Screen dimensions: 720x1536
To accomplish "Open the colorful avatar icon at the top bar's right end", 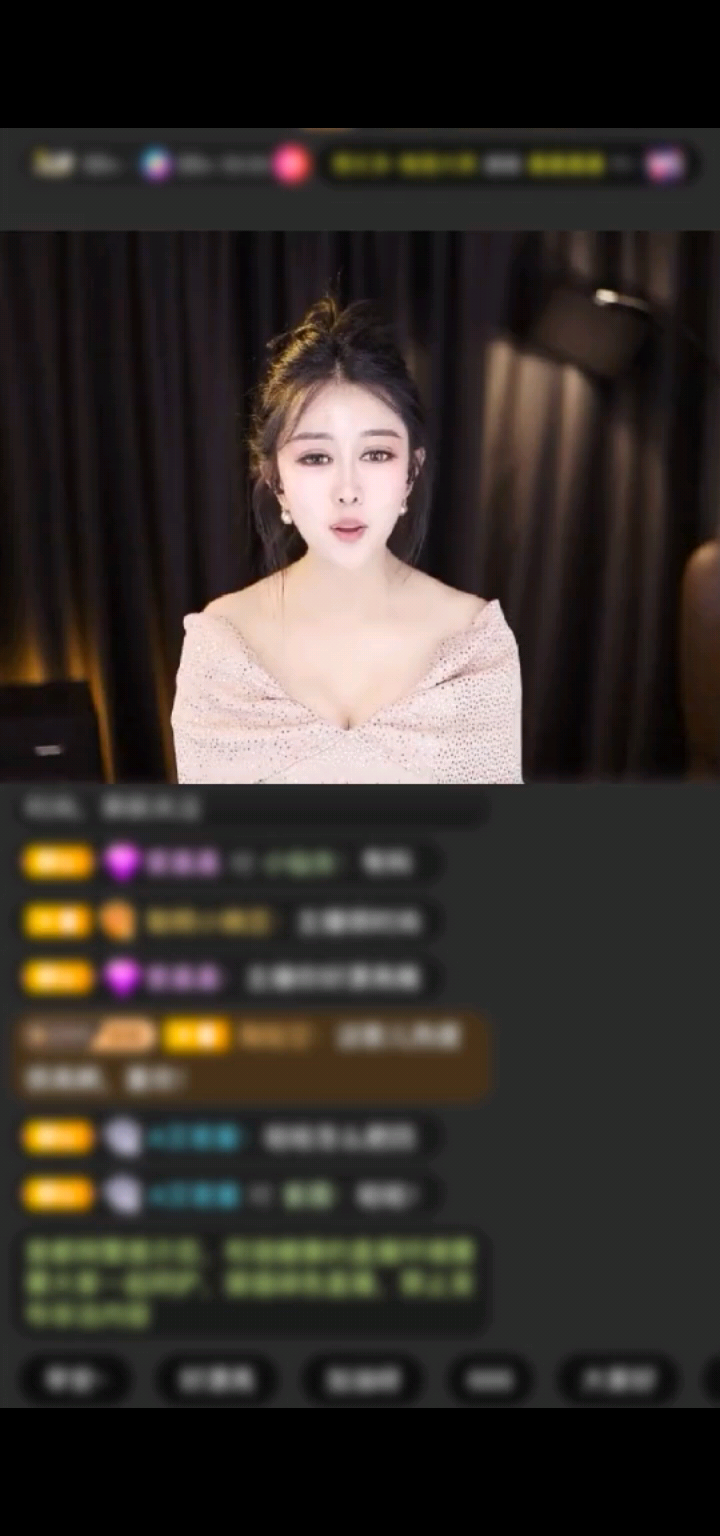I will click(x=664, y=164).
